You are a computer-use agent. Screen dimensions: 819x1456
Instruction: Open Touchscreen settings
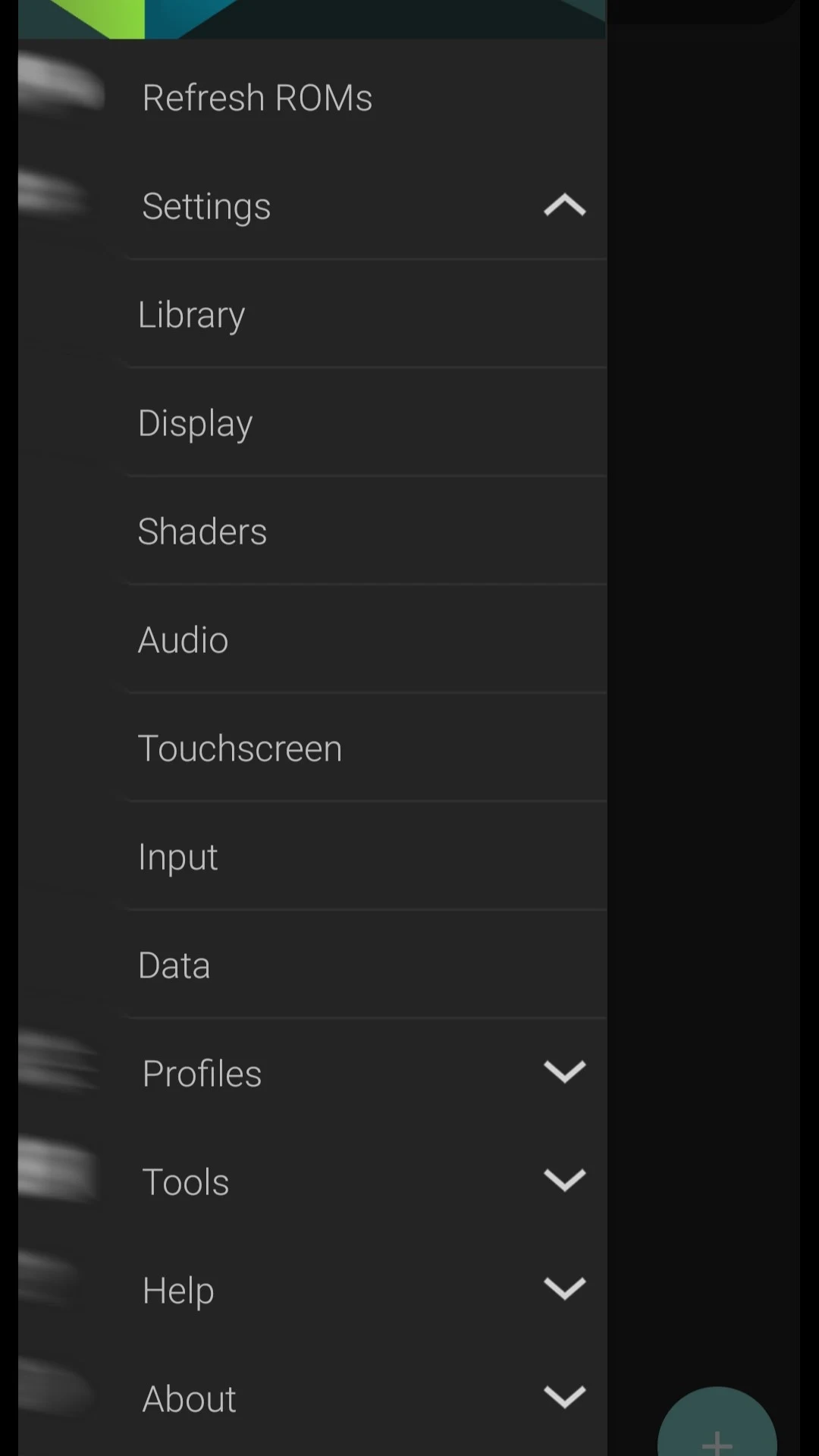point(240,748)
